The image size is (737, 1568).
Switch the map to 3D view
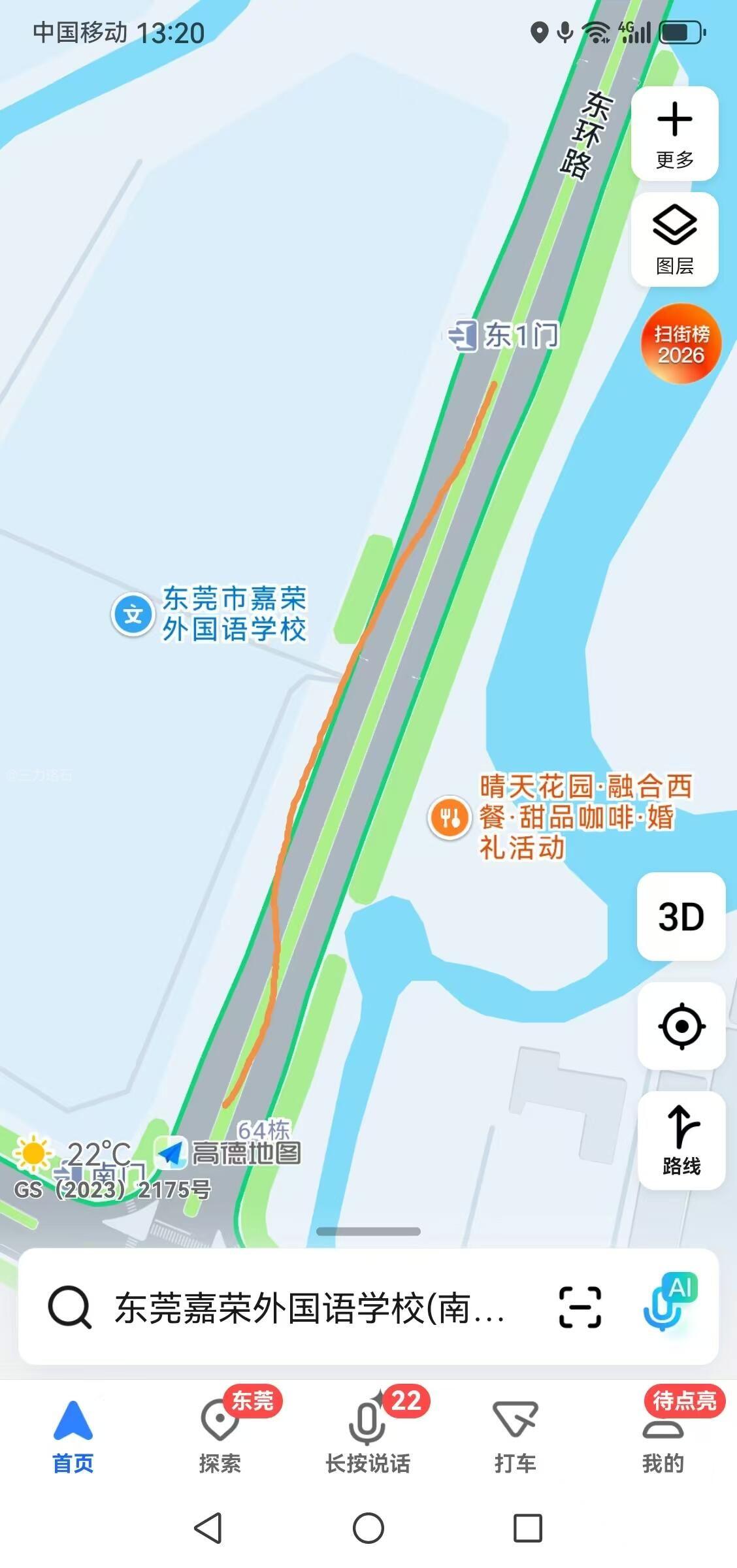tap(681, 917)
